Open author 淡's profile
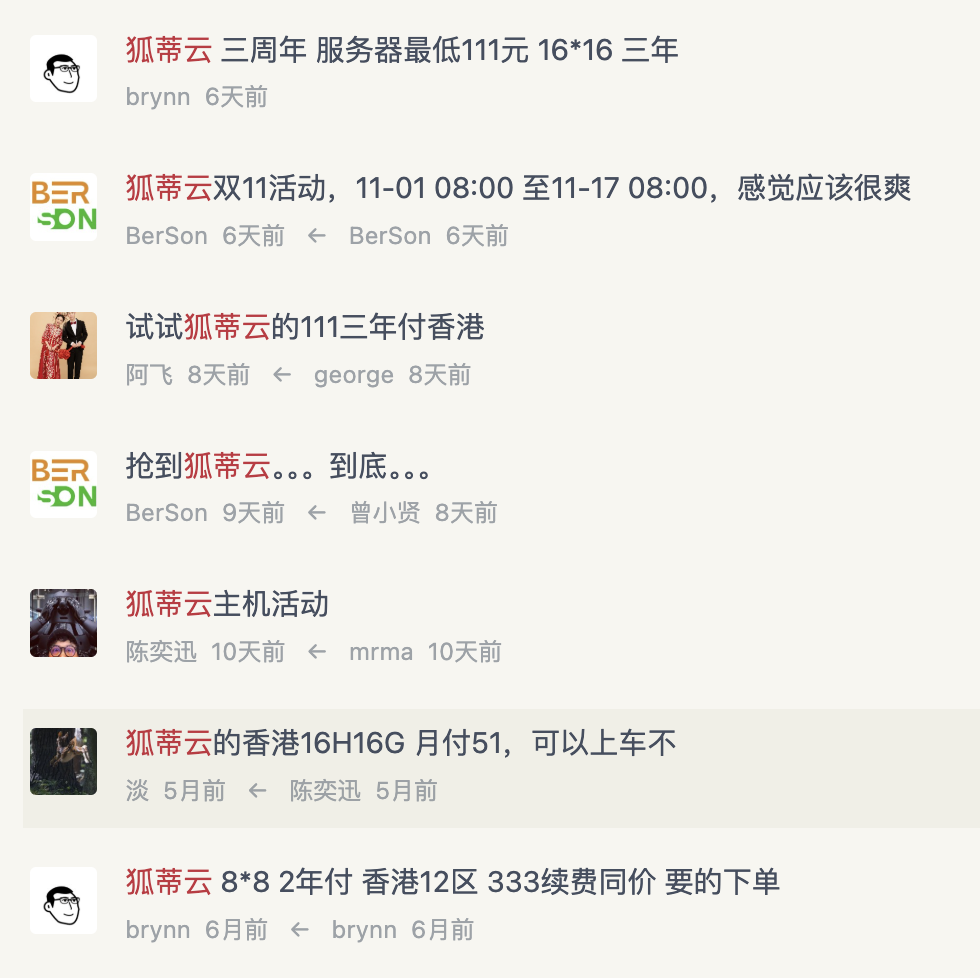Image resolution: width=980 pixels, height=978 pixels. pos(137,791)
